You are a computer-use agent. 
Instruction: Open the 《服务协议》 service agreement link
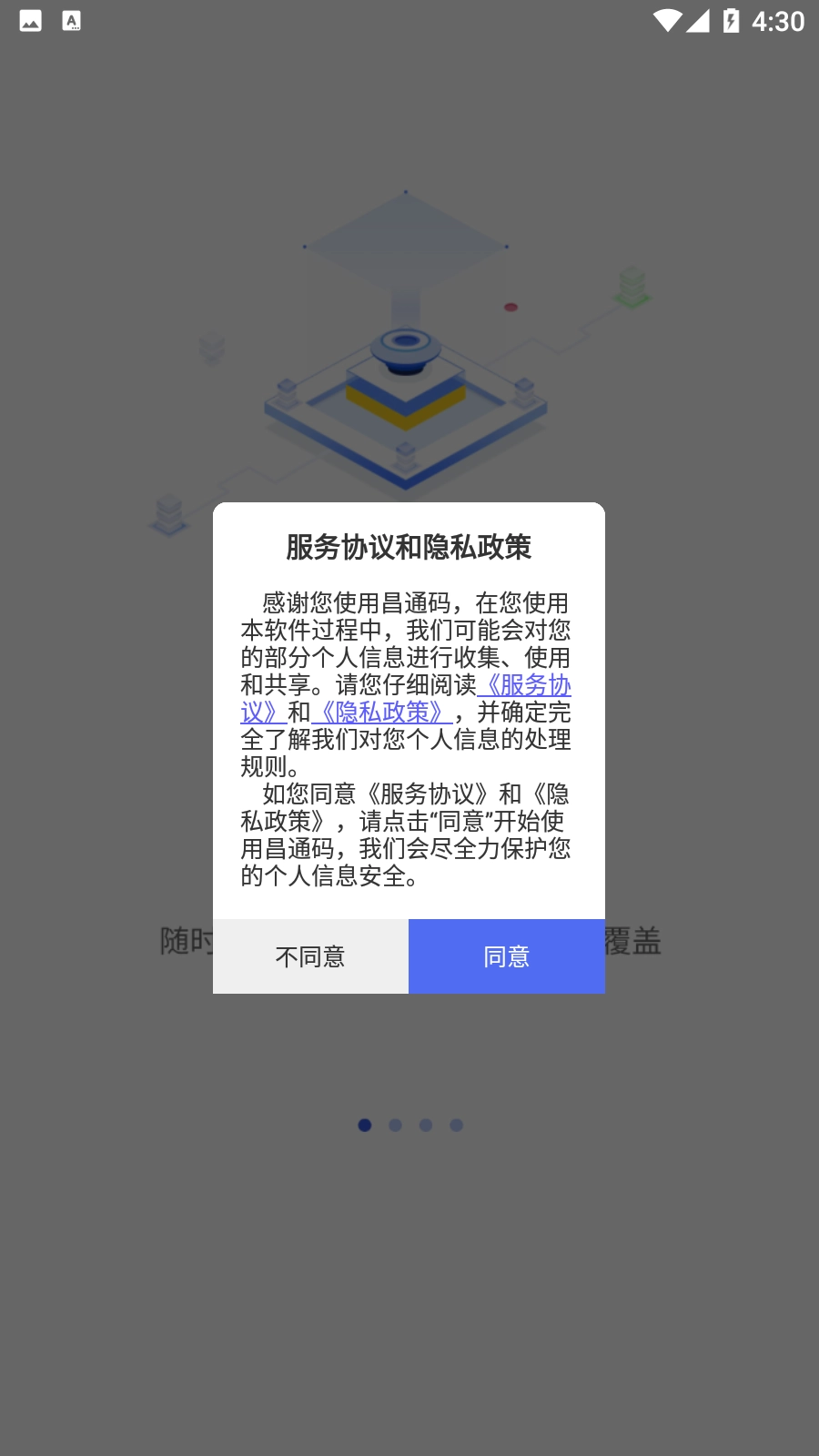pos(528,688)
